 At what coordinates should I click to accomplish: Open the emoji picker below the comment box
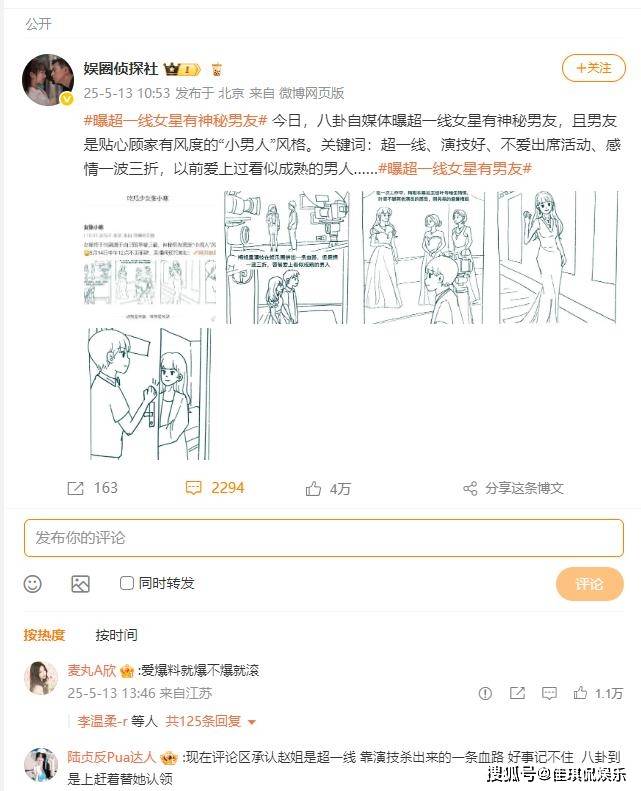click(x=33, y=583)
